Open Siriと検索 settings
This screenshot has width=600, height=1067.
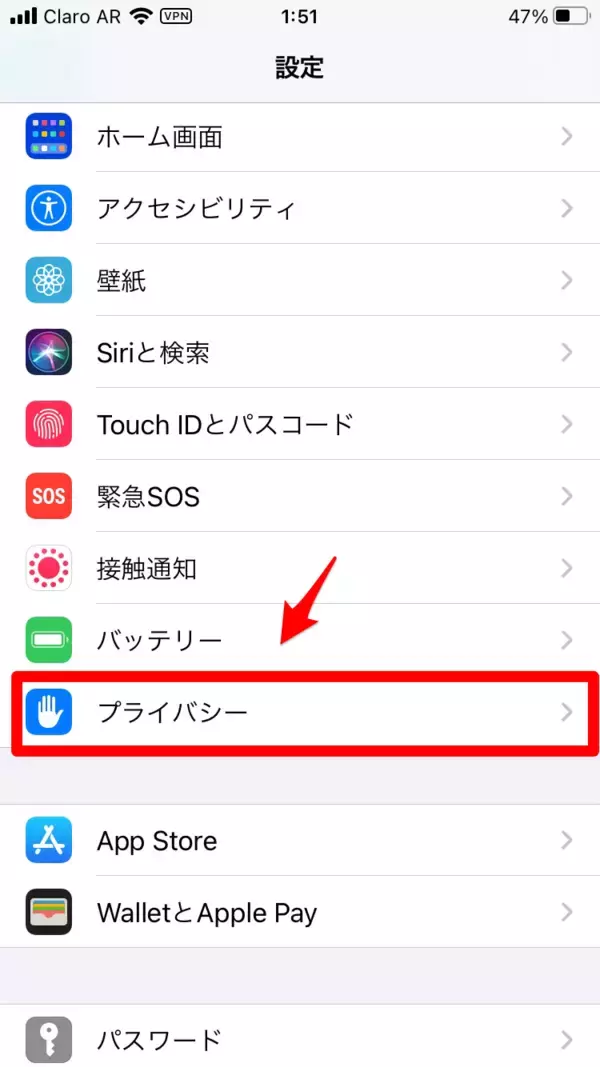pos(300,353)
